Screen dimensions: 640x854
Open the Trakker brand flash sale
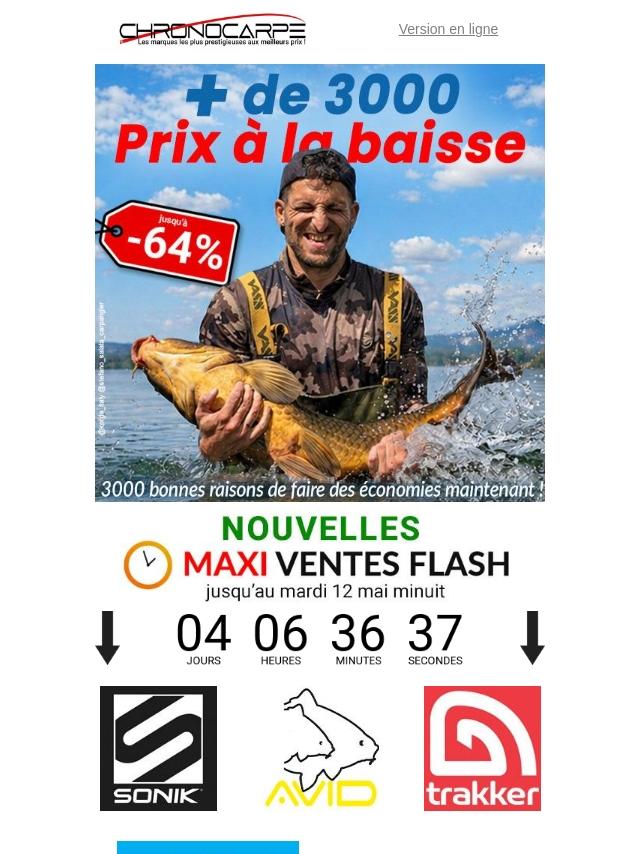[483, 748]
